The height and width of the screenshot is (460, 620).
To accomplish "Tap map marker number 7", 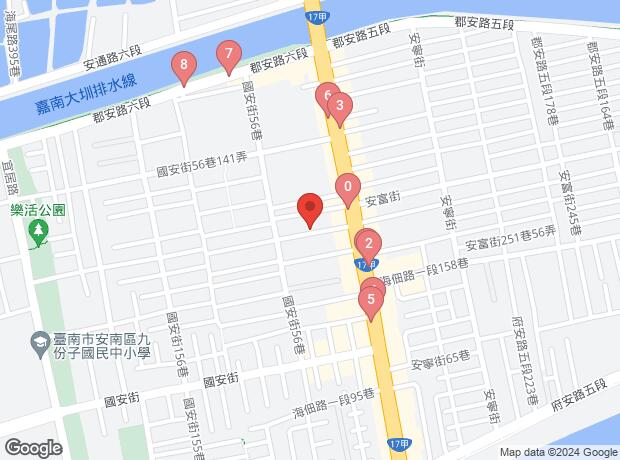I will 229,53.
